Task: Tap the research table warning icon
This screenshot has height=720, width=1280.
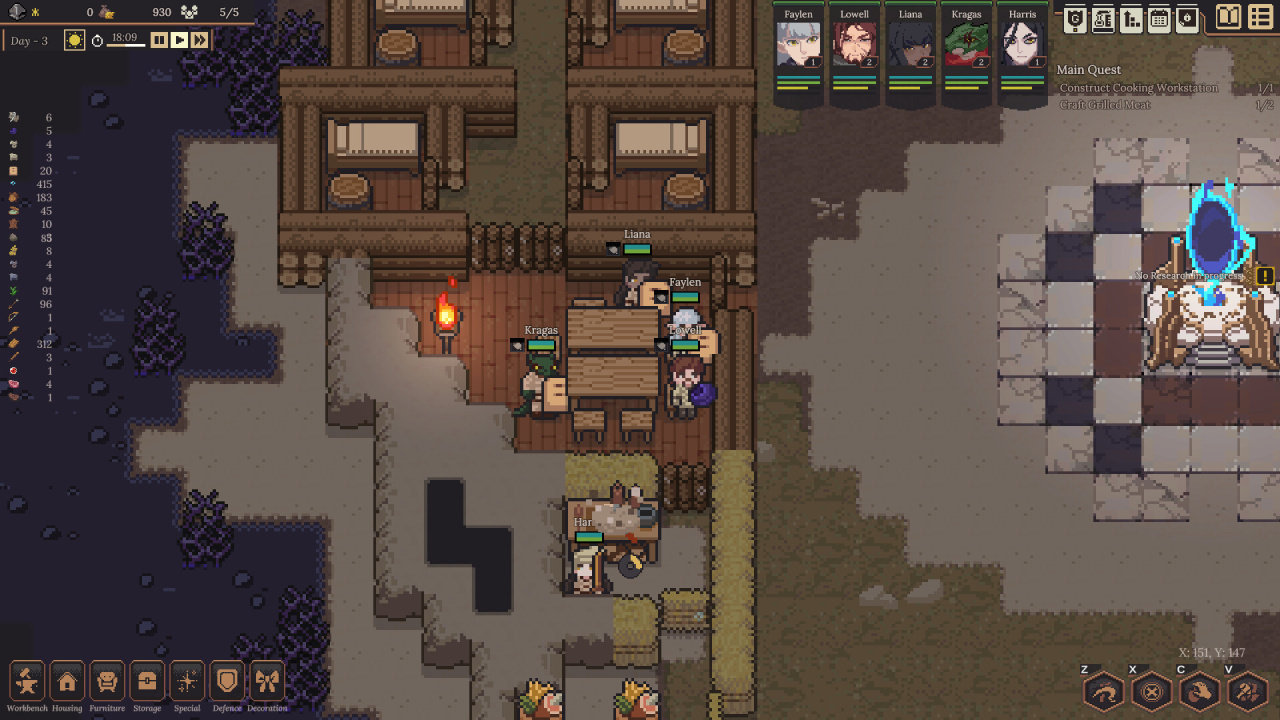Action: [x=1264, y=276]
